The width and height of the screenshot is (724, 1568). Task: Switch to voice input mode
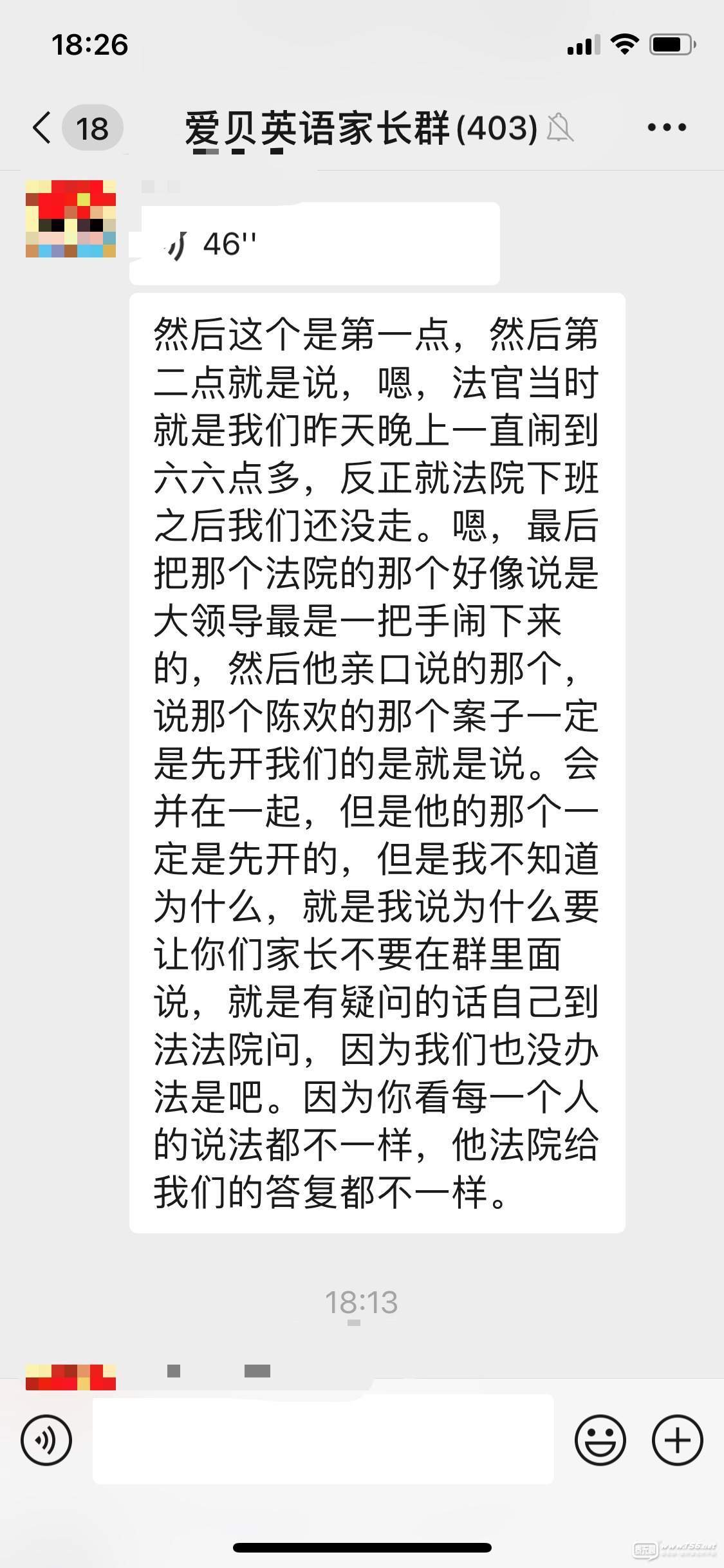point(46,1440)
